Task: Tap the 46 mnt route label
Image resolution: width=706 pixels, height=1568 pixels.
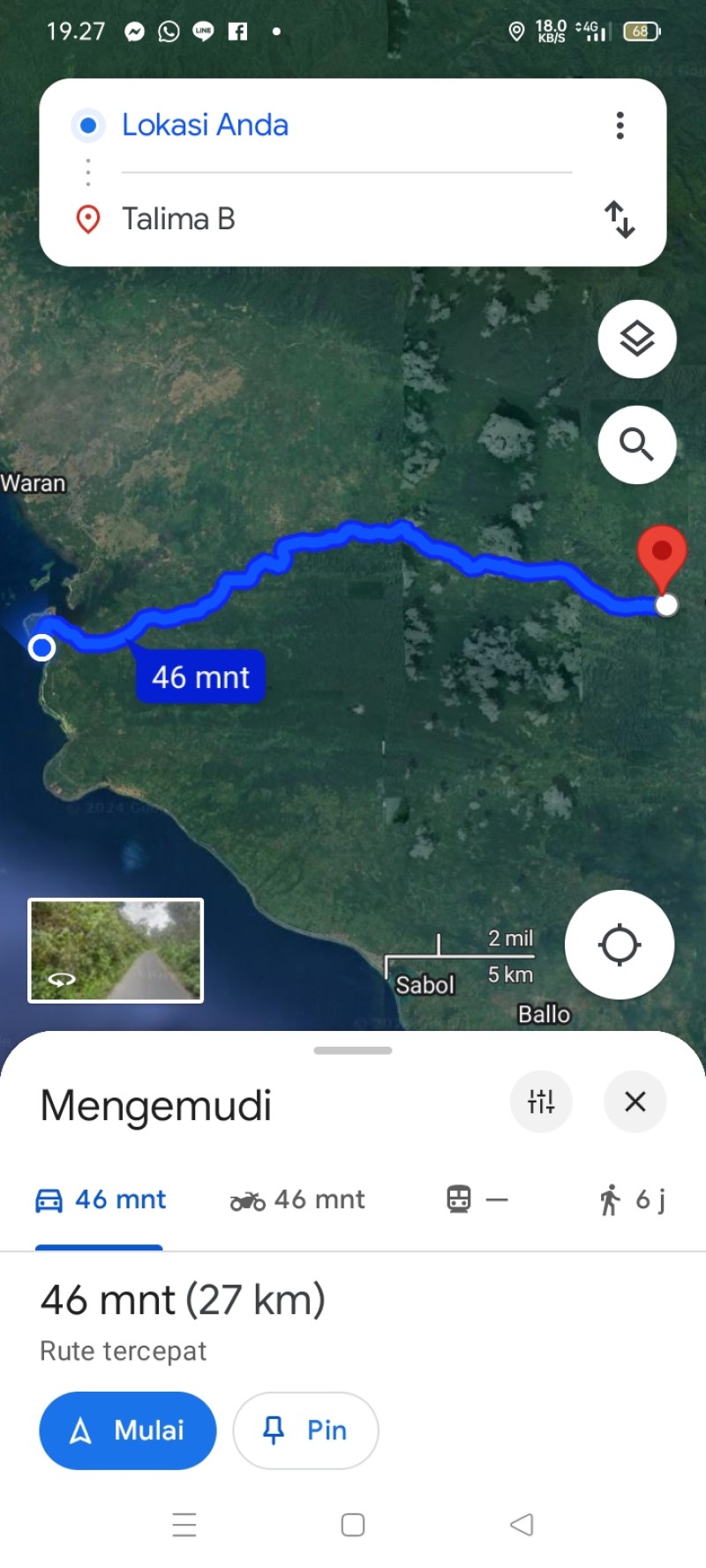Action: click(x=200, y=677)
